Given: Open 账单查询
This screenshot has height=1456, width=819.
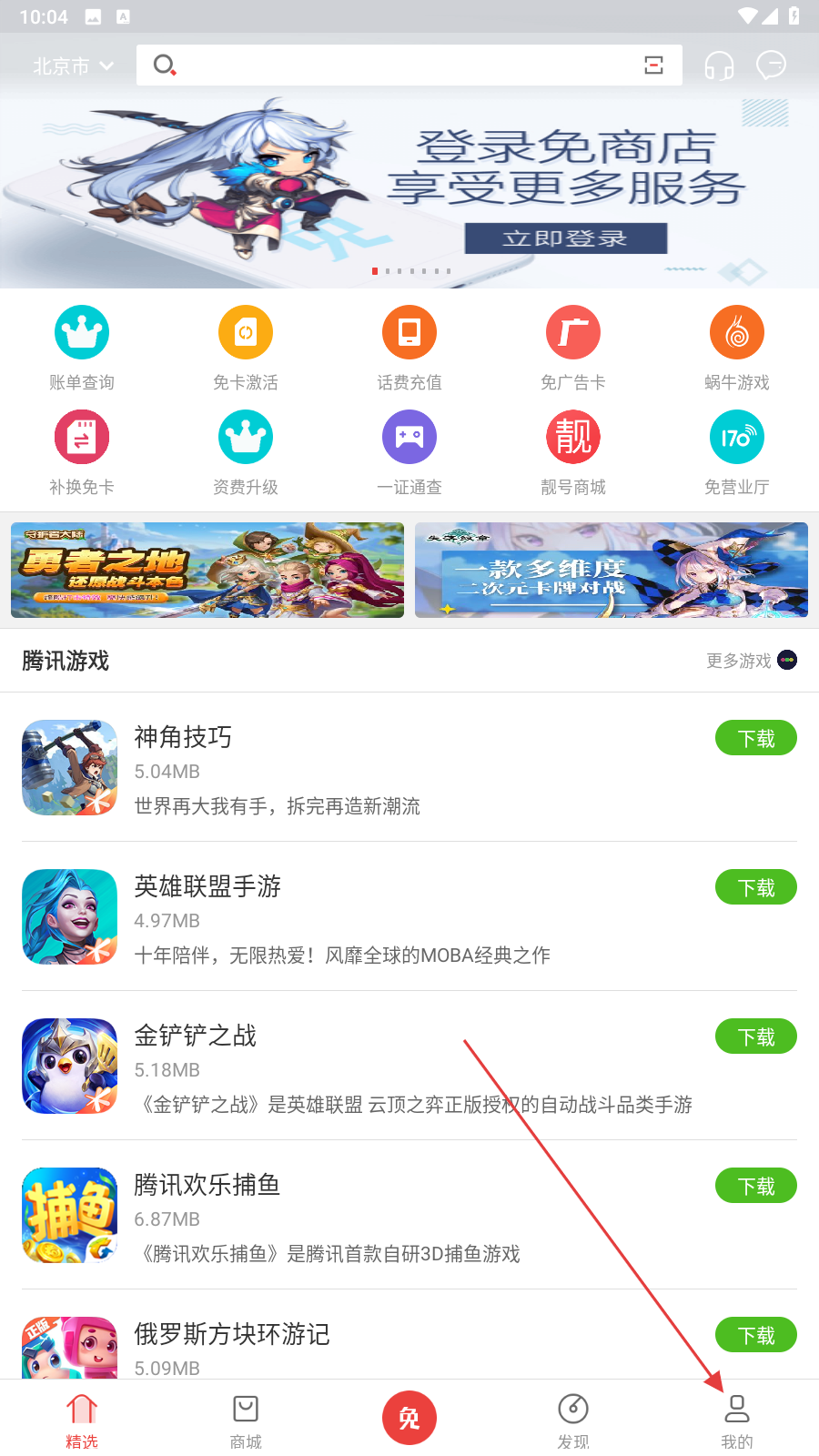Looking at the screenshot, I should point(82,348).
